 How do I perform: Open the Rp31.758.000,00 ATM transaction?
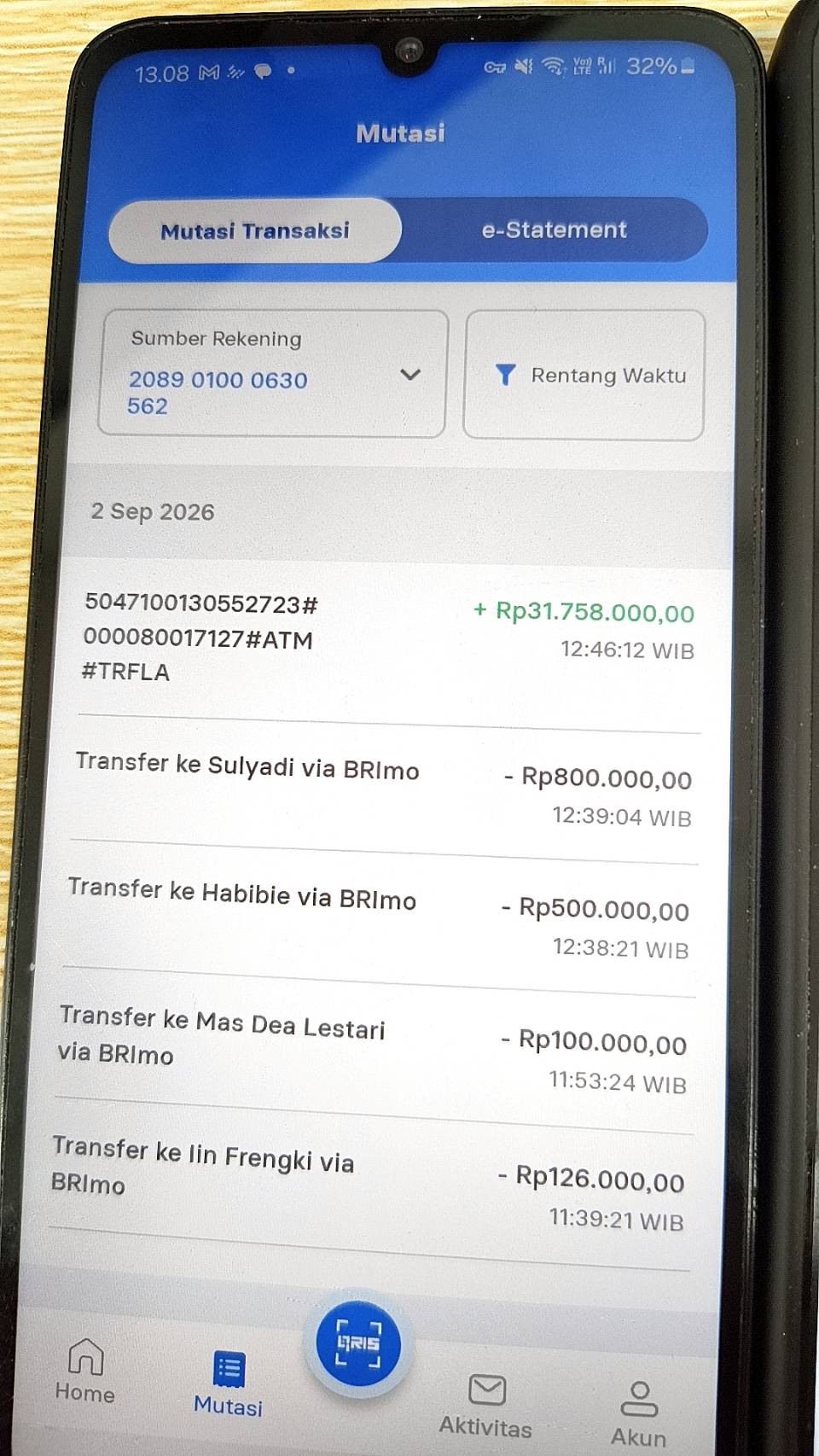tap(388, 640)
